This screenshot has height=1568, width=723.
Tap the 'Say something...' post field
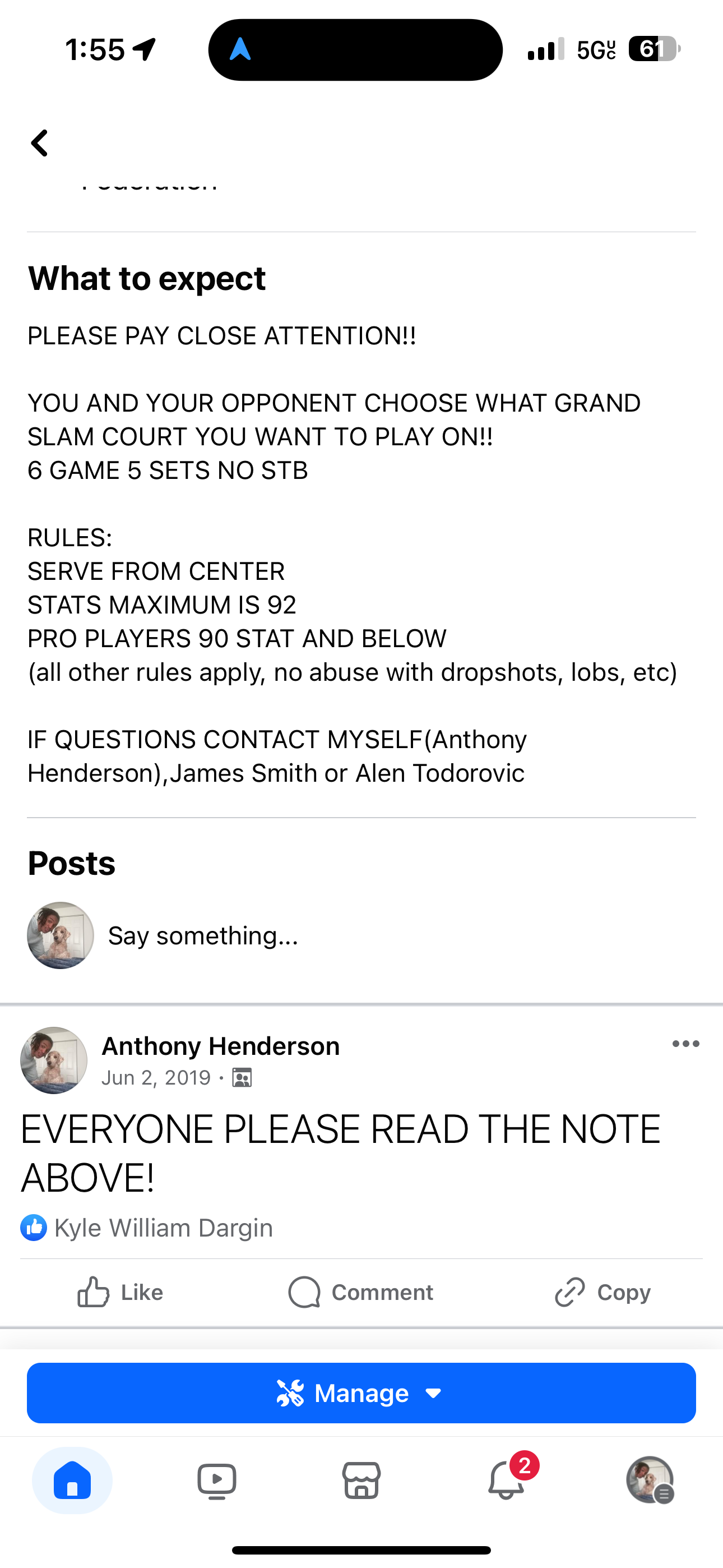[203, 935]
